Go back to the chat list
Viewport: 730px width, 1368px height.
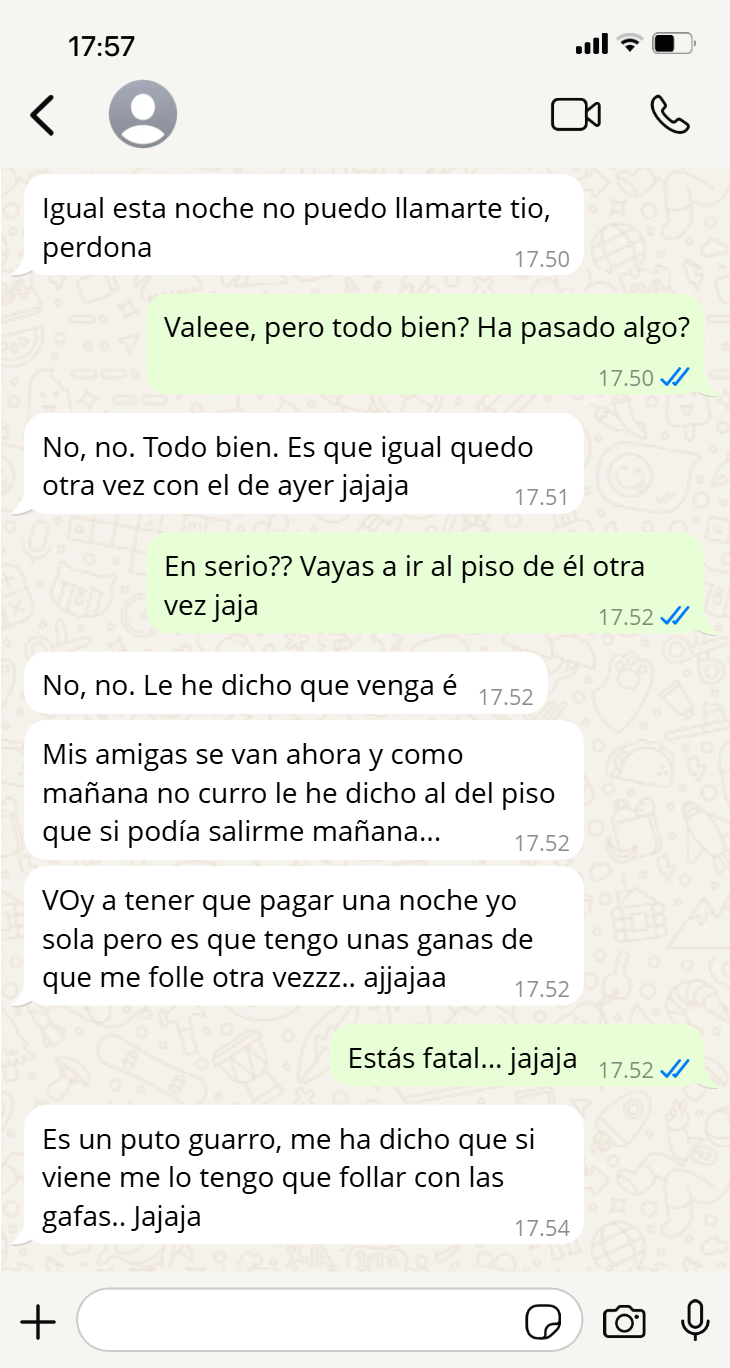pyautogui.click(x=42, y=115)
